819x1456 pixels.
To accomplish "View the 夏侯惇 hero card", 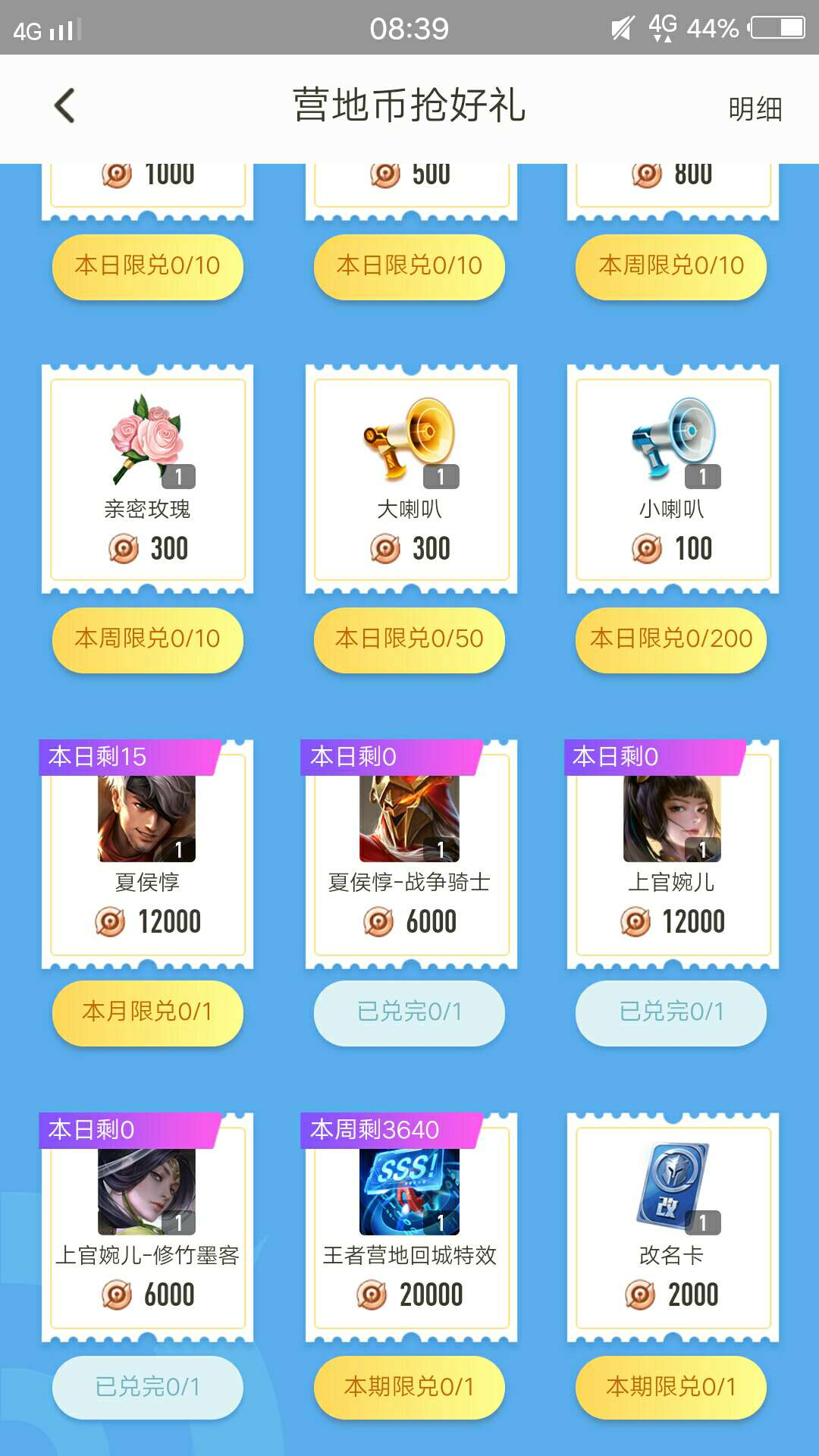I will point(147,853).
